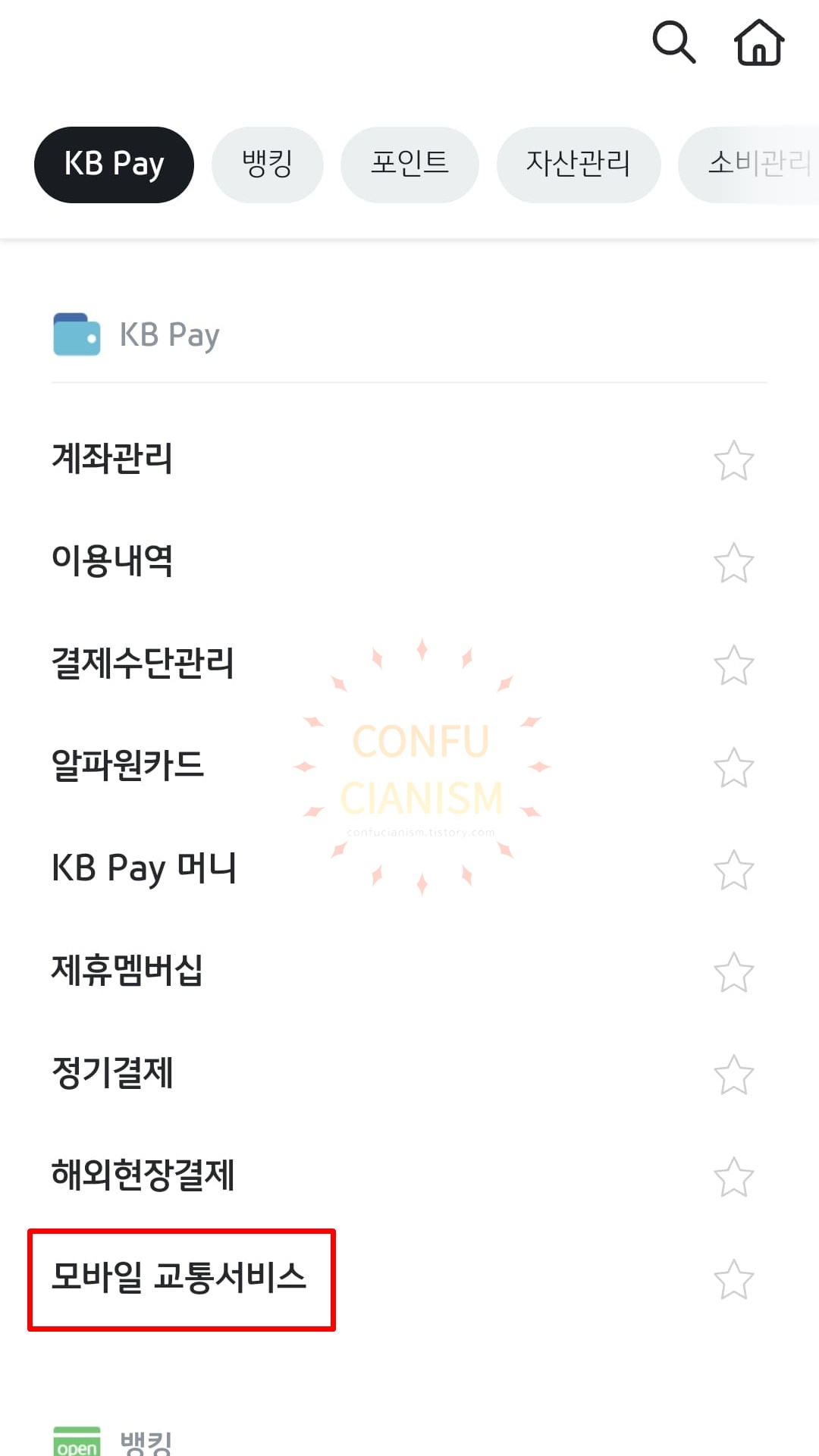Star the 모바일 교통서비스 item

pyautogui.click(x=734, y=1279)
